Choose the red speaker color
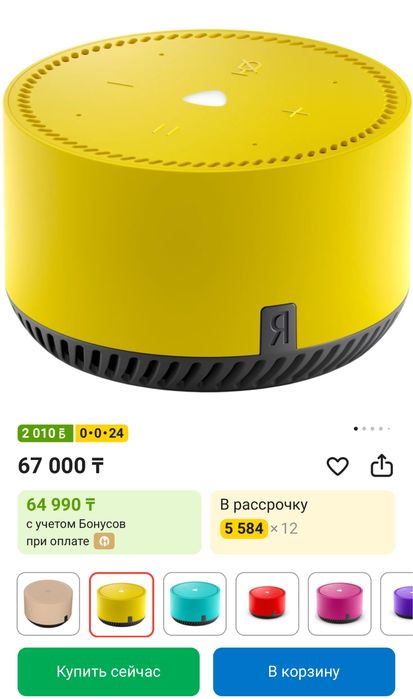413x699 pixels. click(267, 604)
